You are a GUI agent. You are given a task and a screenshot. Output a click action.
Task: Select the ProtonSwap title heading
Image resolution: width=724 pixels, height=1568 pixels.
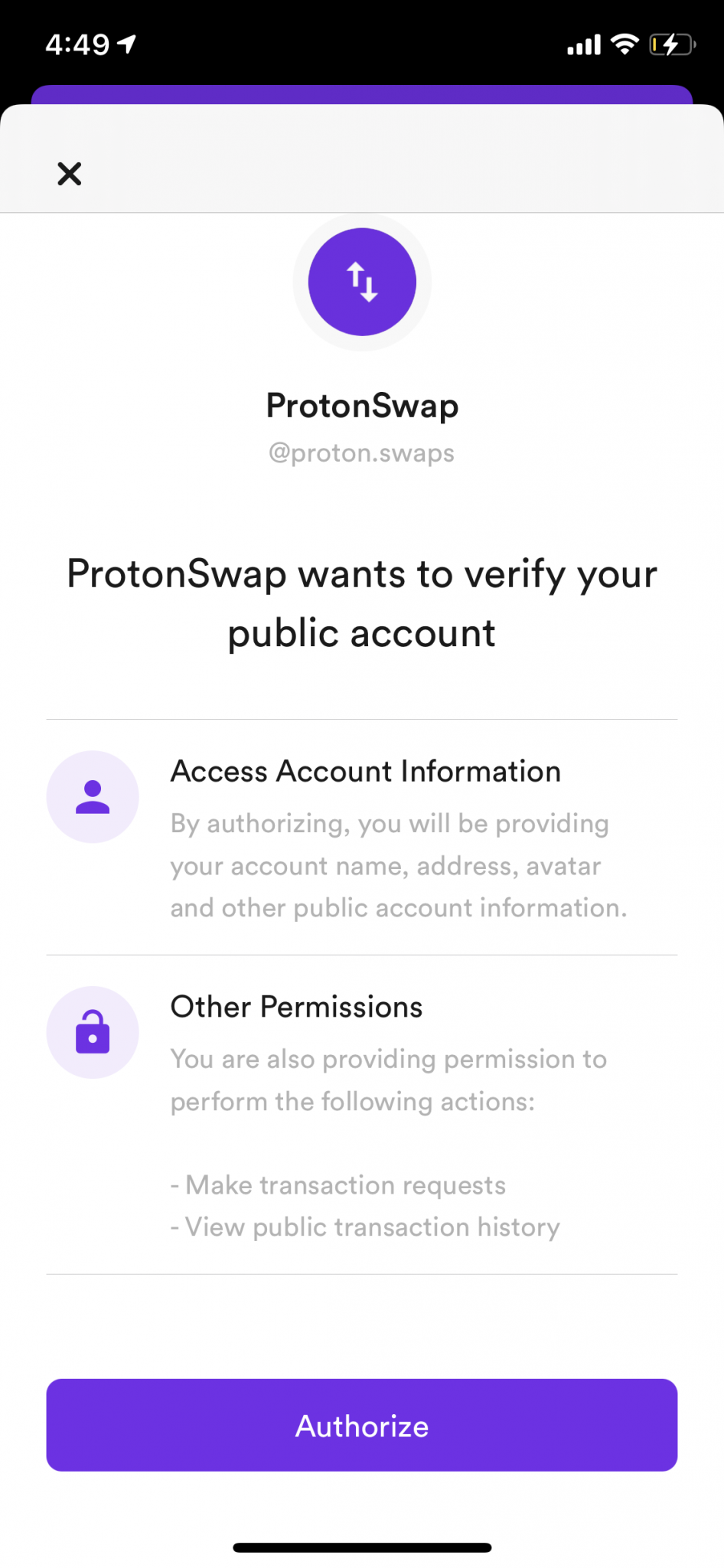click(361, 405)
